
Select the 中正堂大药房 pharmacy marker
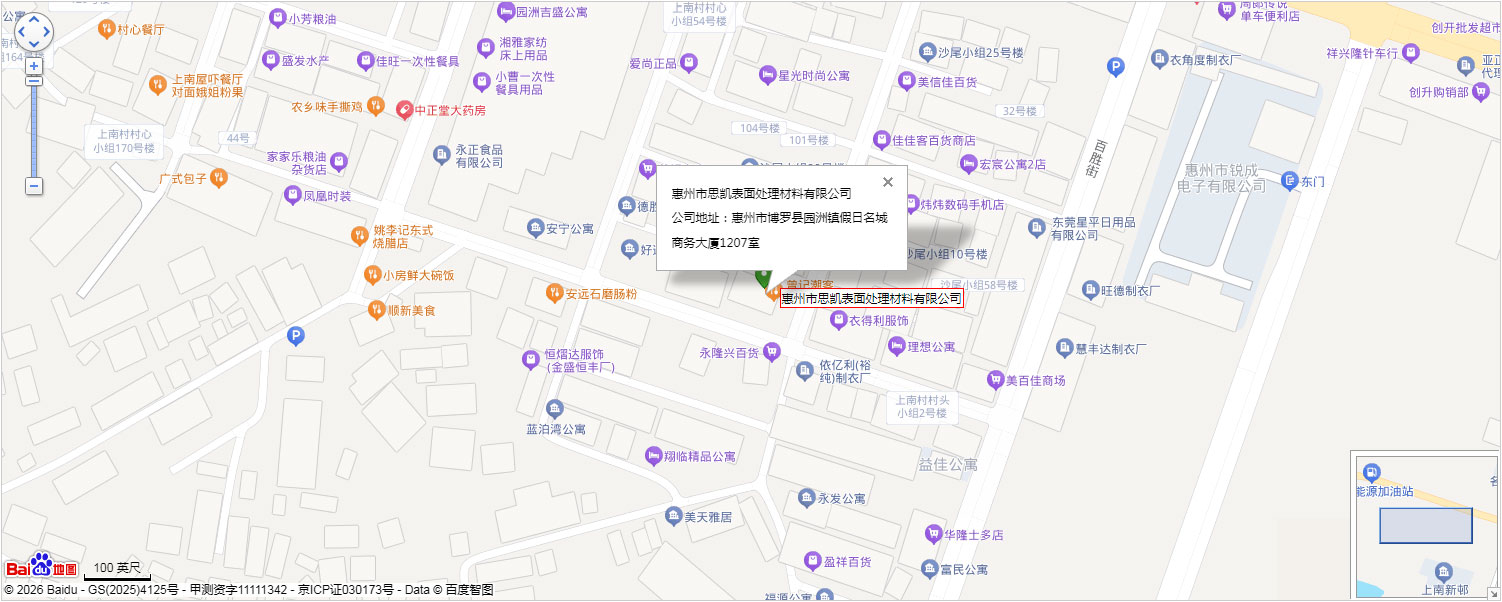pyautogui.click(x=404, y=110)
